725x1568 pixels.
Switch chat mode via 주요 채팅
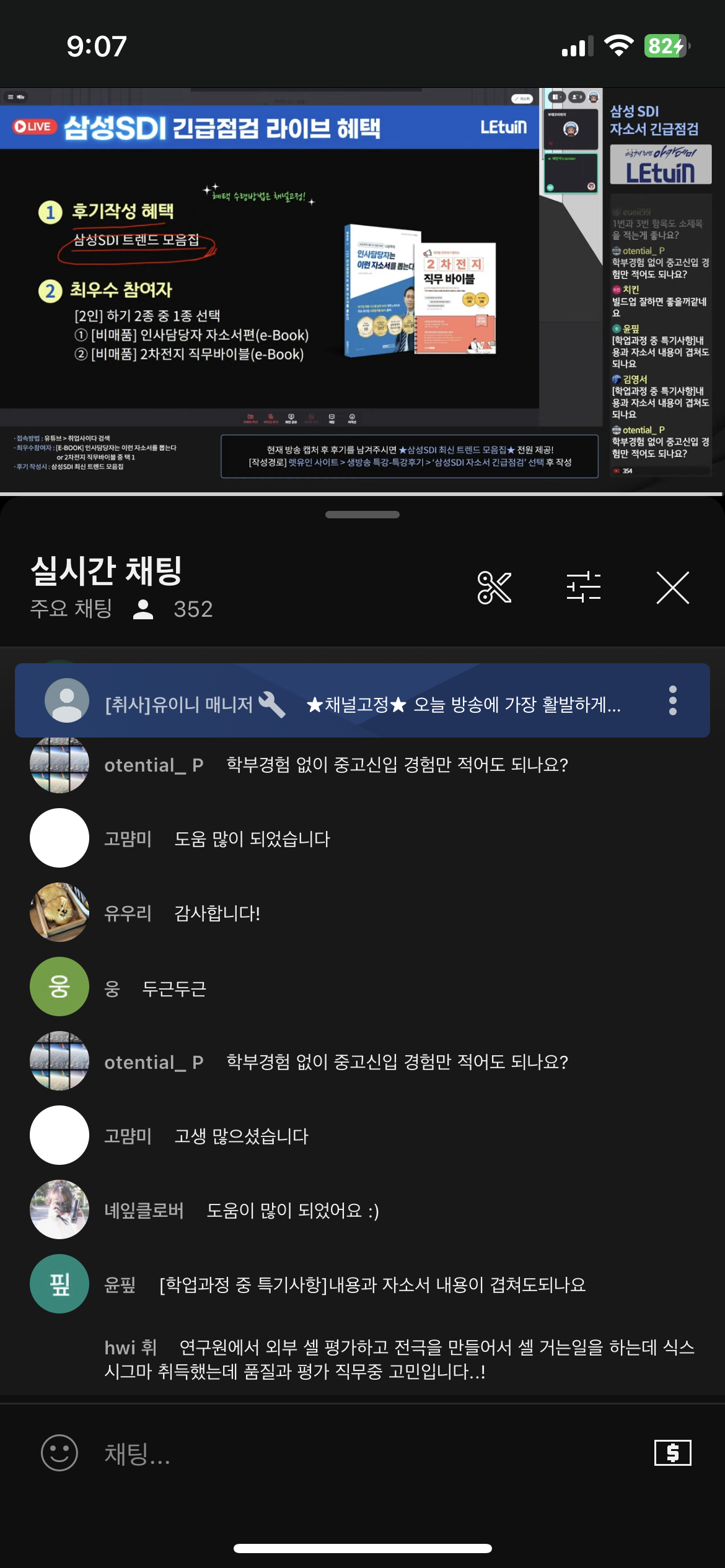click(x=71, y=609)
